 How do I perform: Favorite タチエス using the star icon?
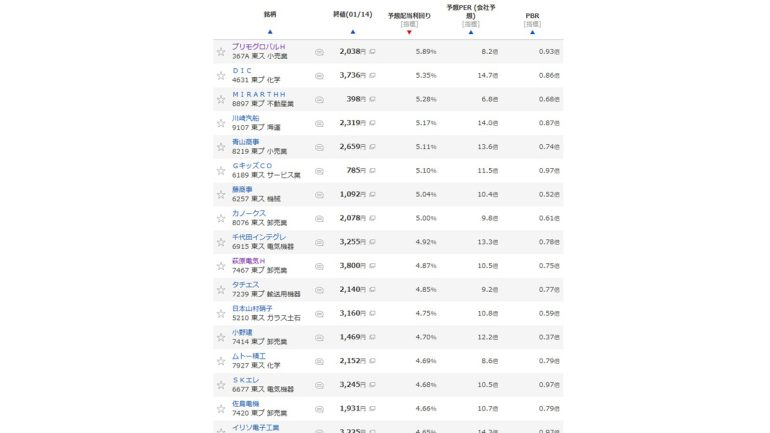(221, 289)
